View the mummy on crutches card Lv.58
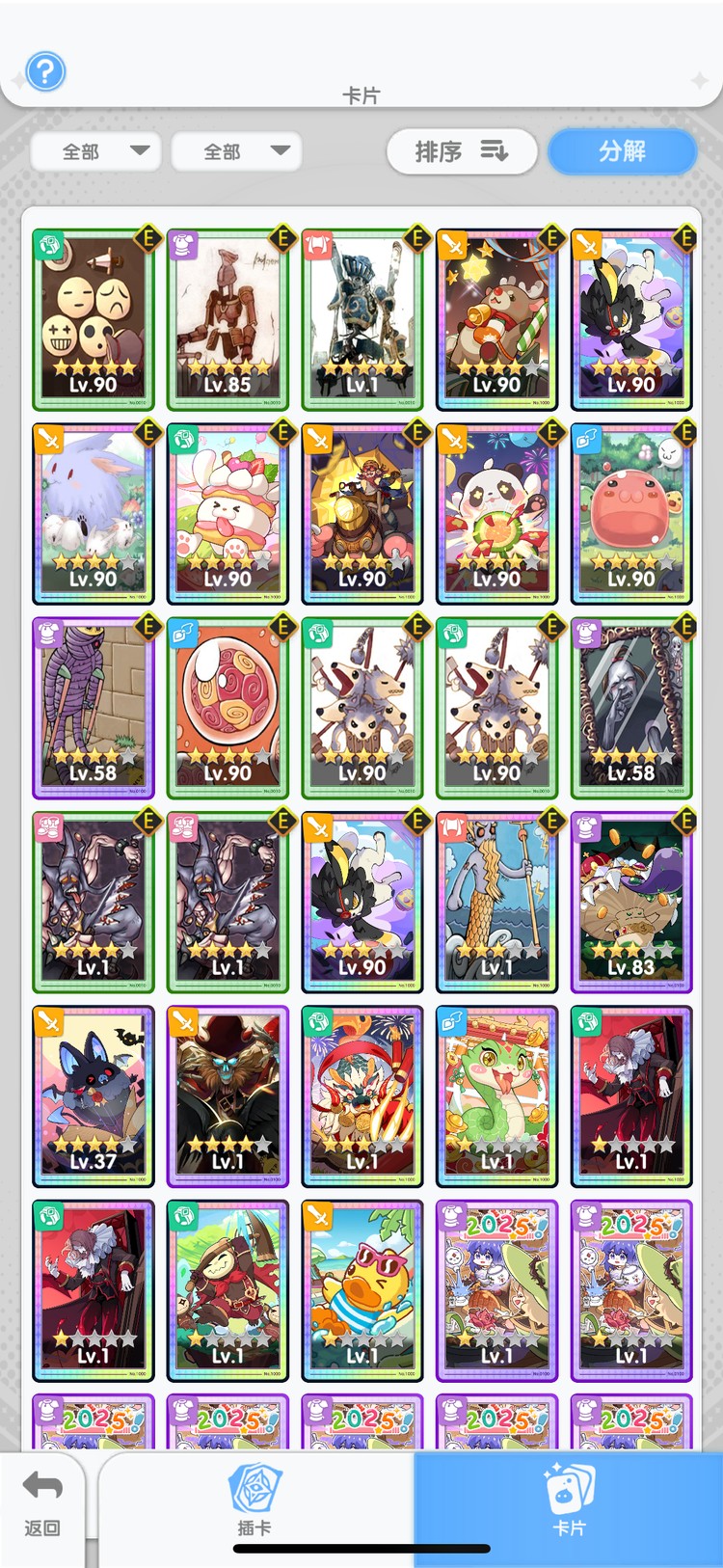The height and width of the screenshot is (1568, 723). (93, 708)
